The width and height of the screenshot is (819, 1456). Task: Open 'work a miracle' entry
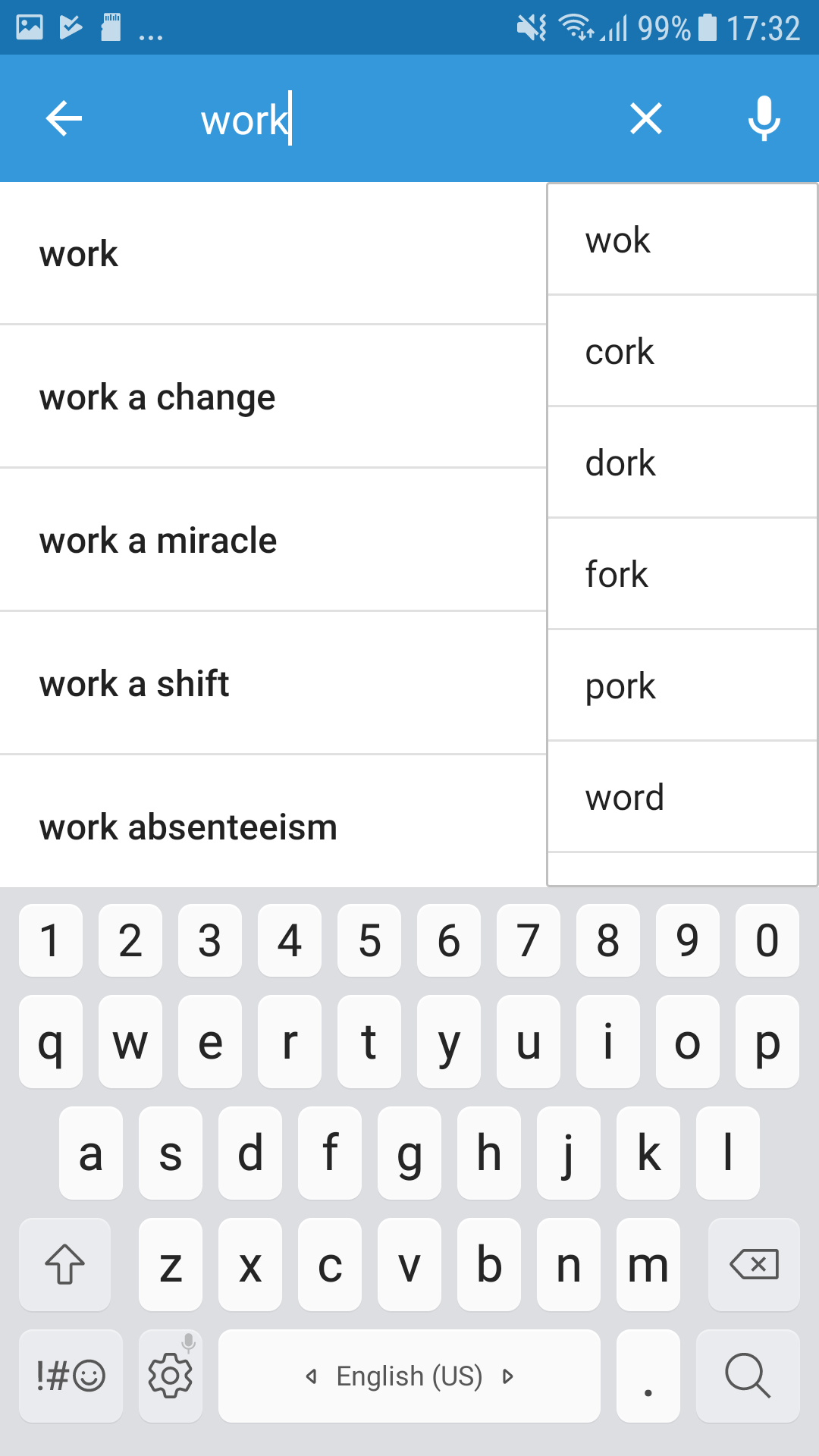[x=273, y=541]
